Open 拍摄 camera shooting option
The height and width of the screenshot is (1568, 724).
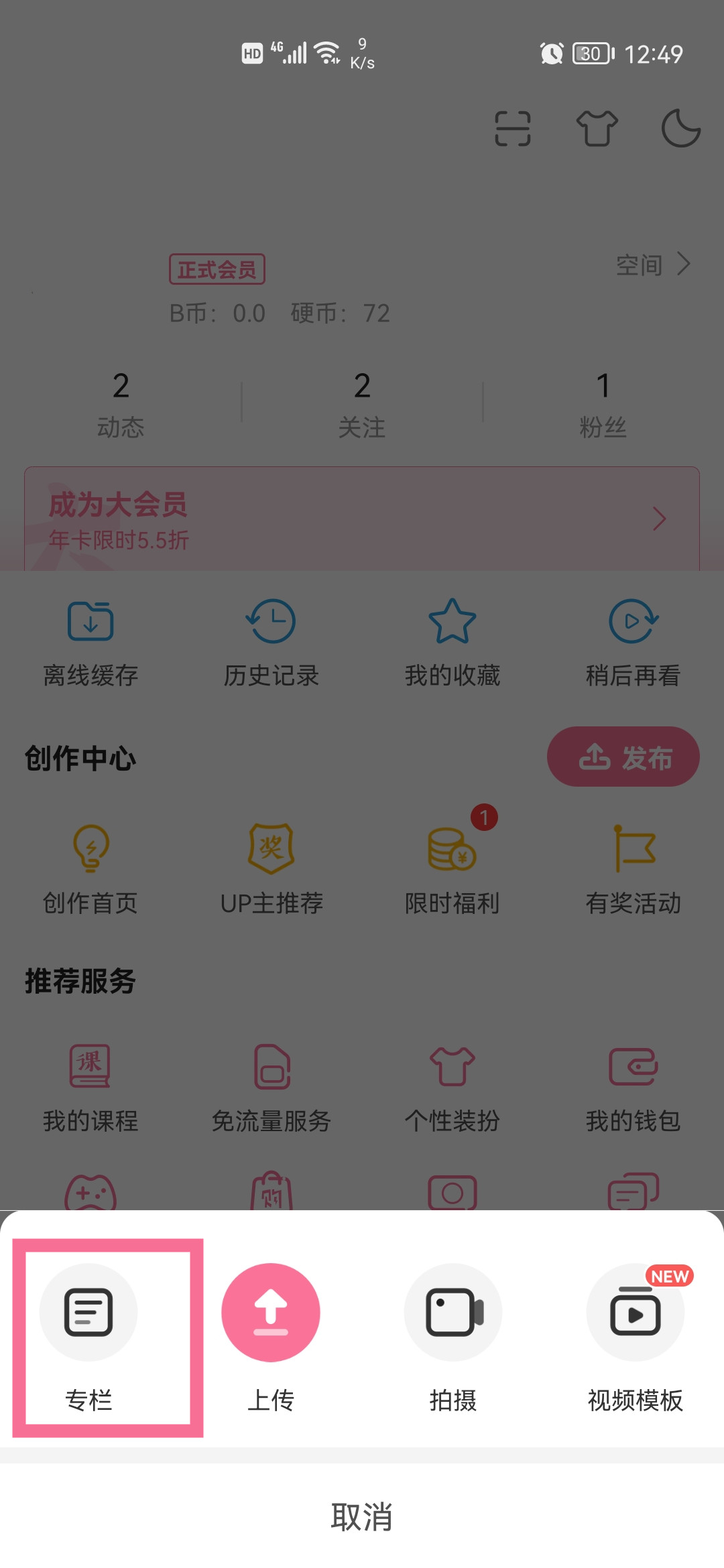[x=452, y=1313]
